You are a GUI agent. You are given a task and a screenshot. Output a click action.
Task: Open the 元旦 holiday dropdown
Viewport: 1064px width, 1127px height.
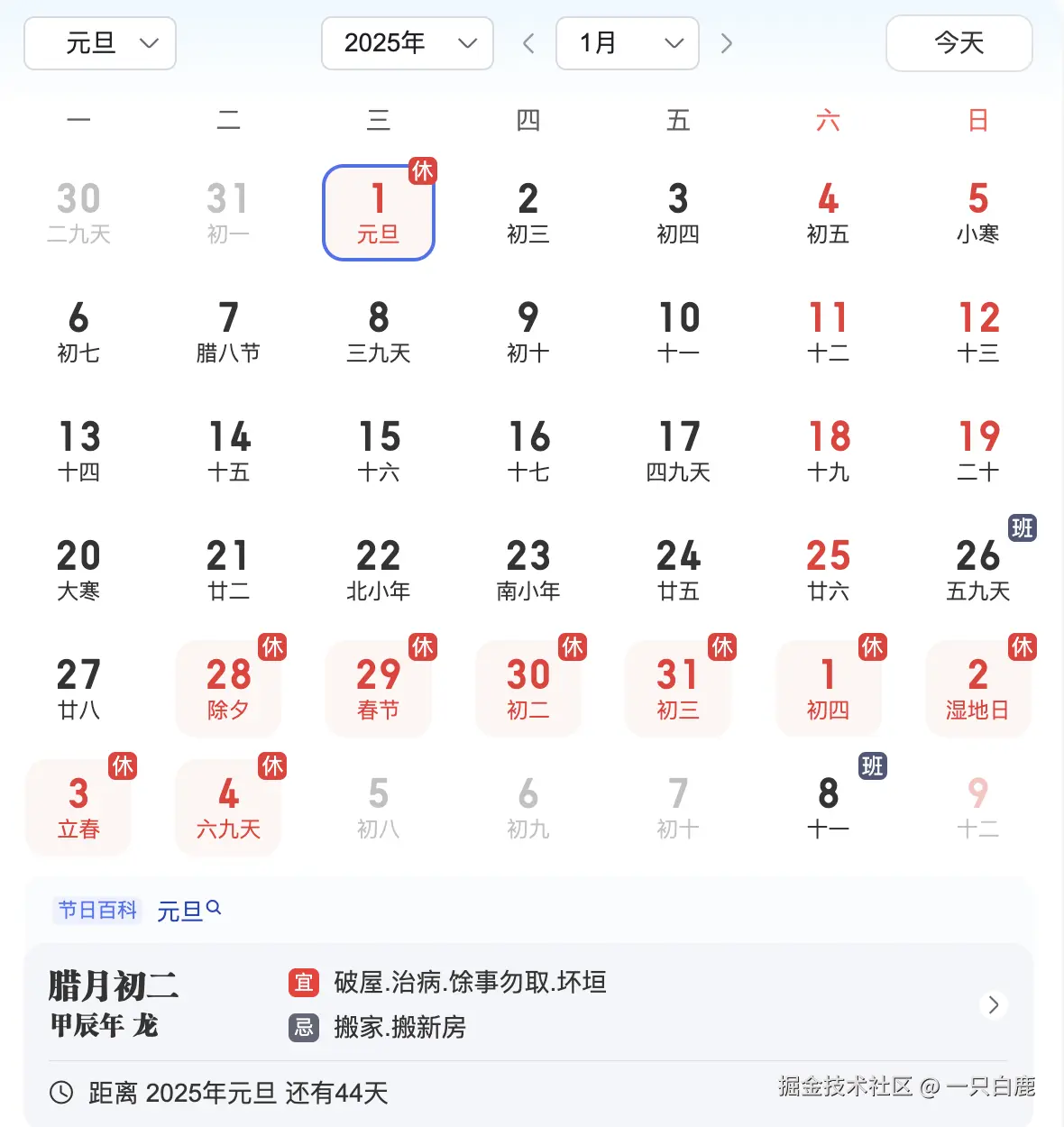tap(100, 43)
